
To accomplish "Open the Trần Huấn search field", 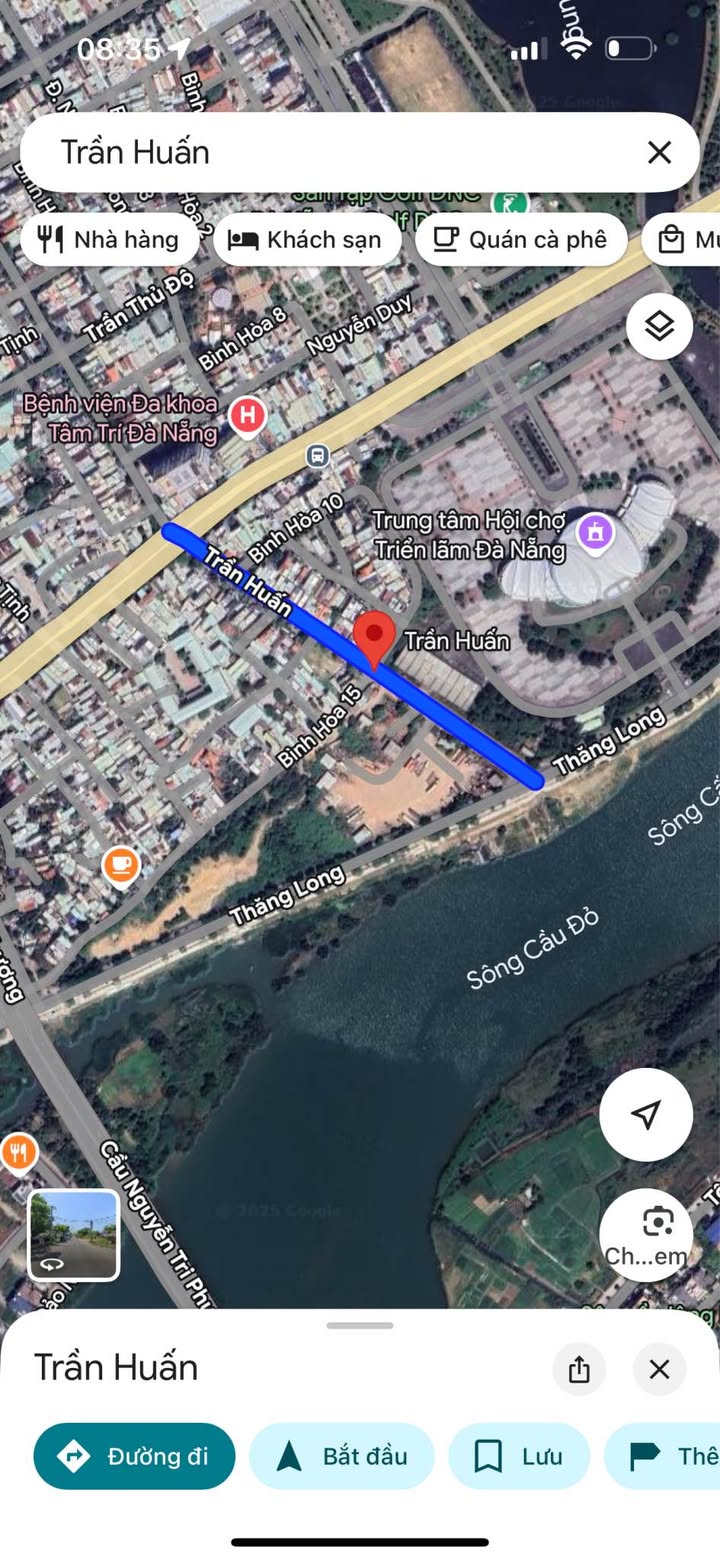I will tap(330, 152).
